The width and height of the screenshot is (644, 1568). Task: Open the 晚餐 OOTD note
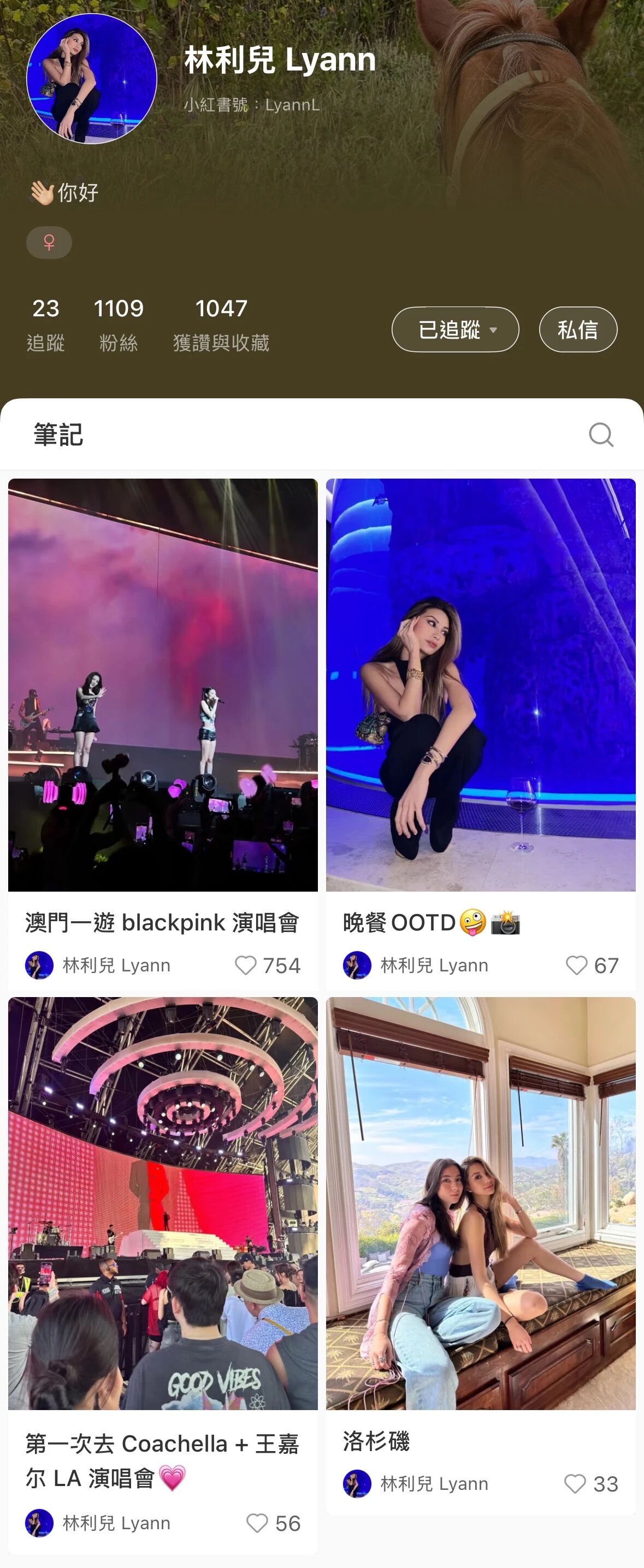[480, 685]
